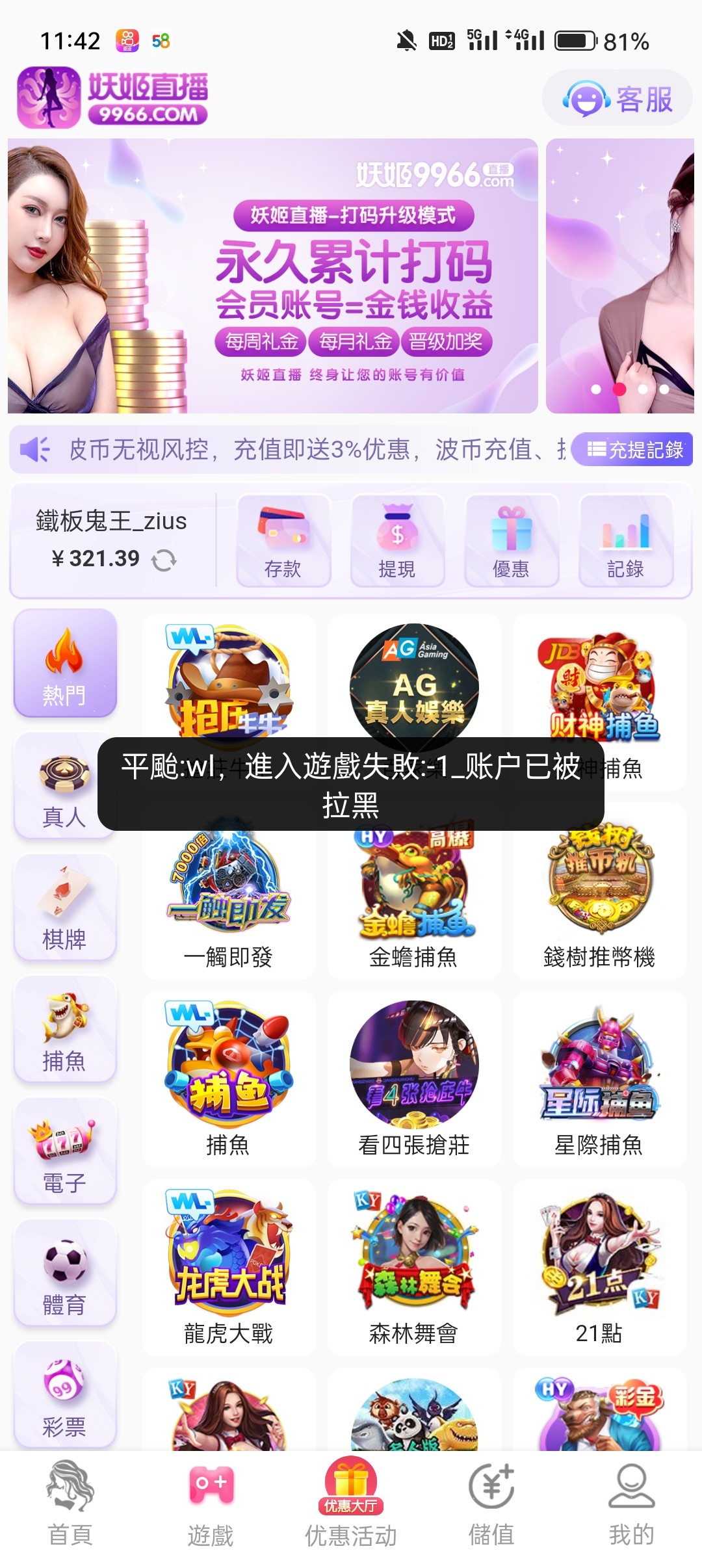Select the 棋牌 card games category
Screen dimensions: 702x1568
coord(65,907)
